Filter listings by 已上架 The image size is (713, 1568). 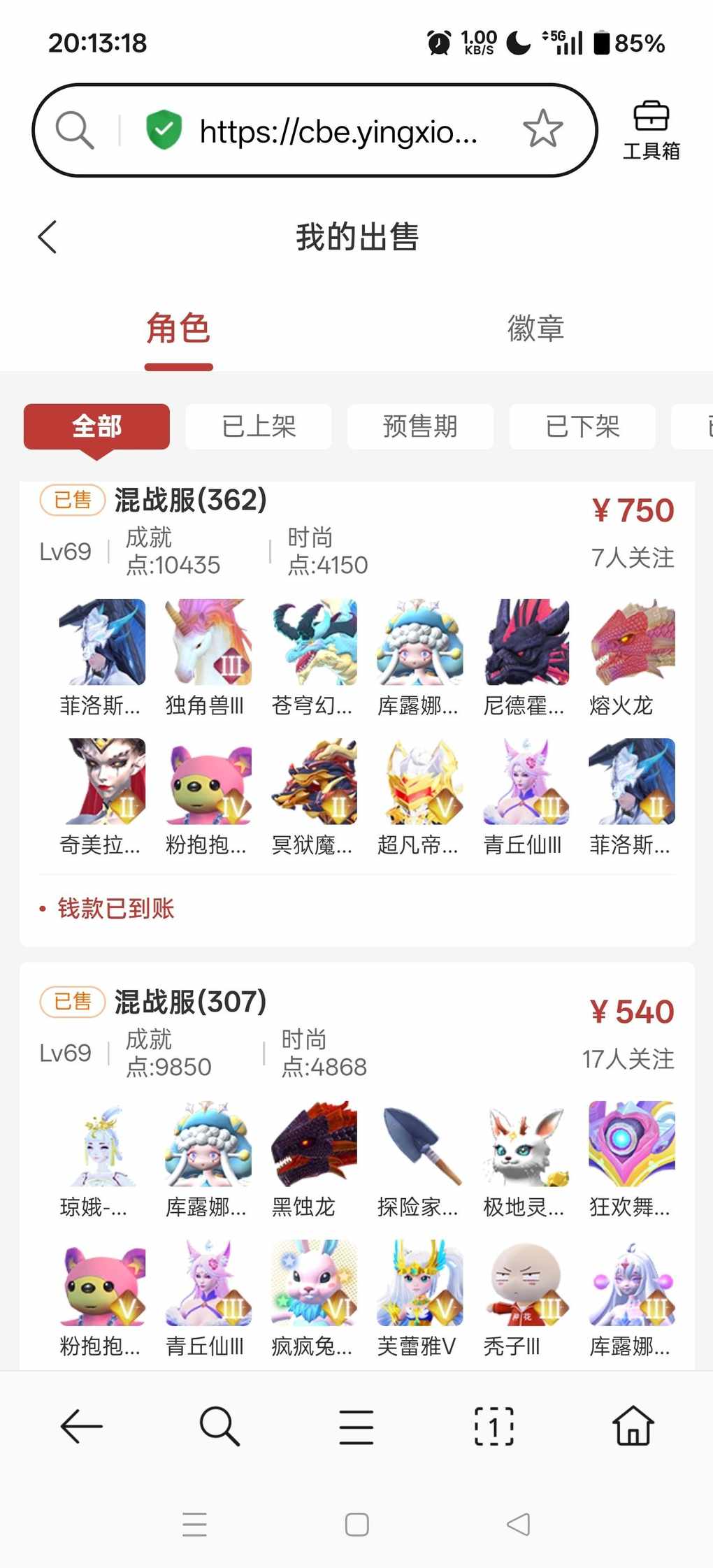259,426
